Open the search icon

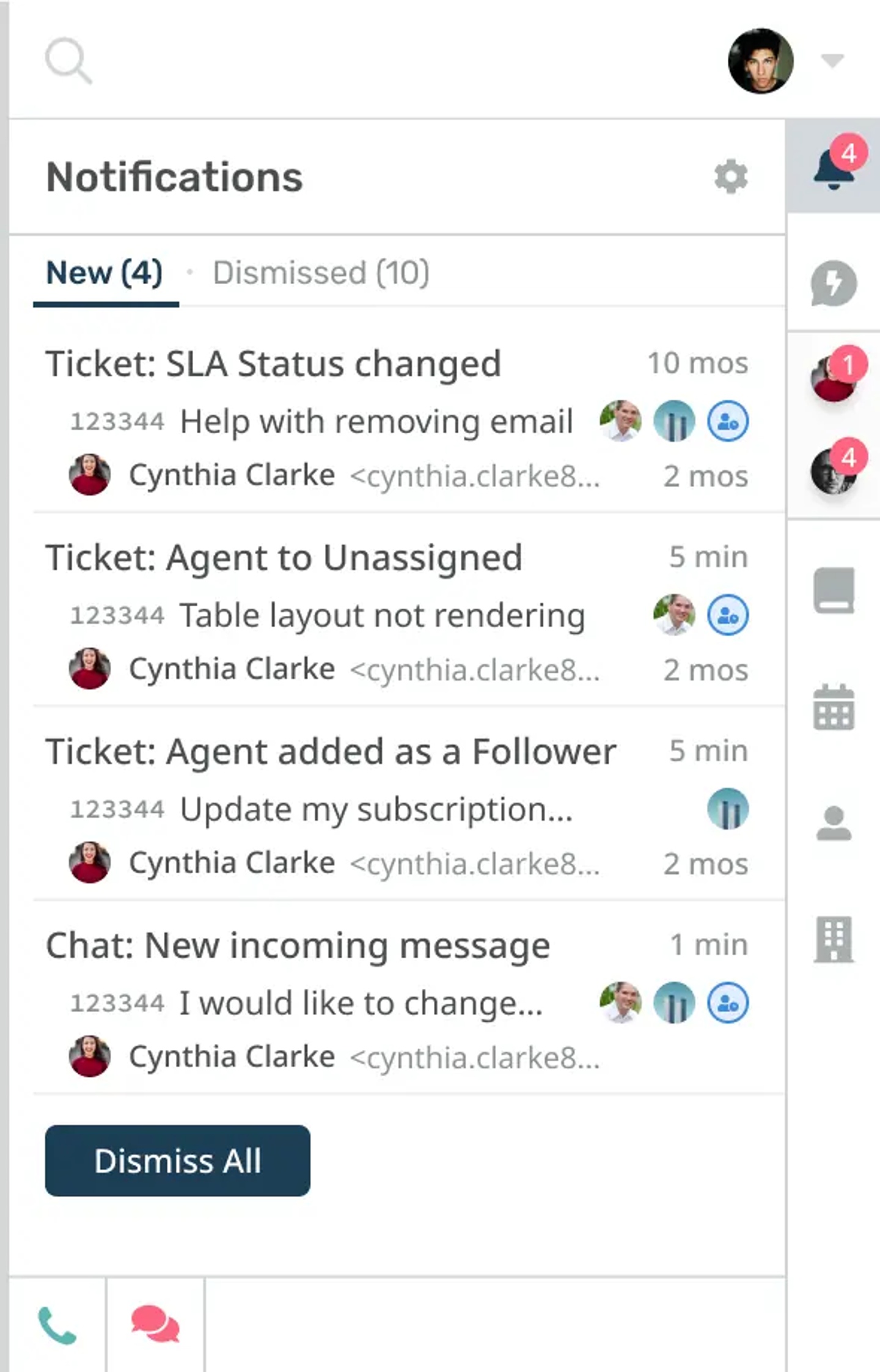(x=68, y=61)
